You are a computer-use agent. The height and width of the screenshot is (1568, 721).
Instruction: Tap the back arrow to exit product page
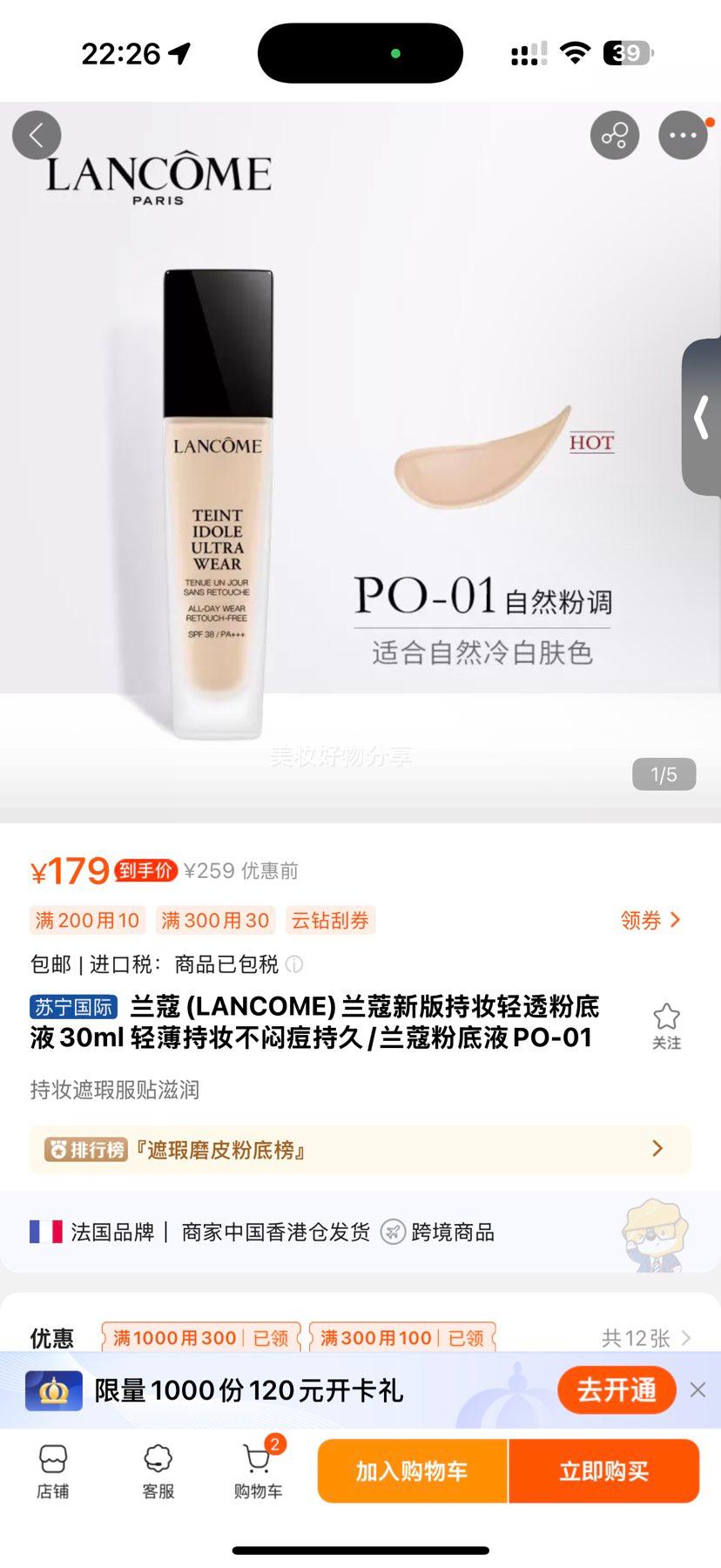click(x=37, y=135)
